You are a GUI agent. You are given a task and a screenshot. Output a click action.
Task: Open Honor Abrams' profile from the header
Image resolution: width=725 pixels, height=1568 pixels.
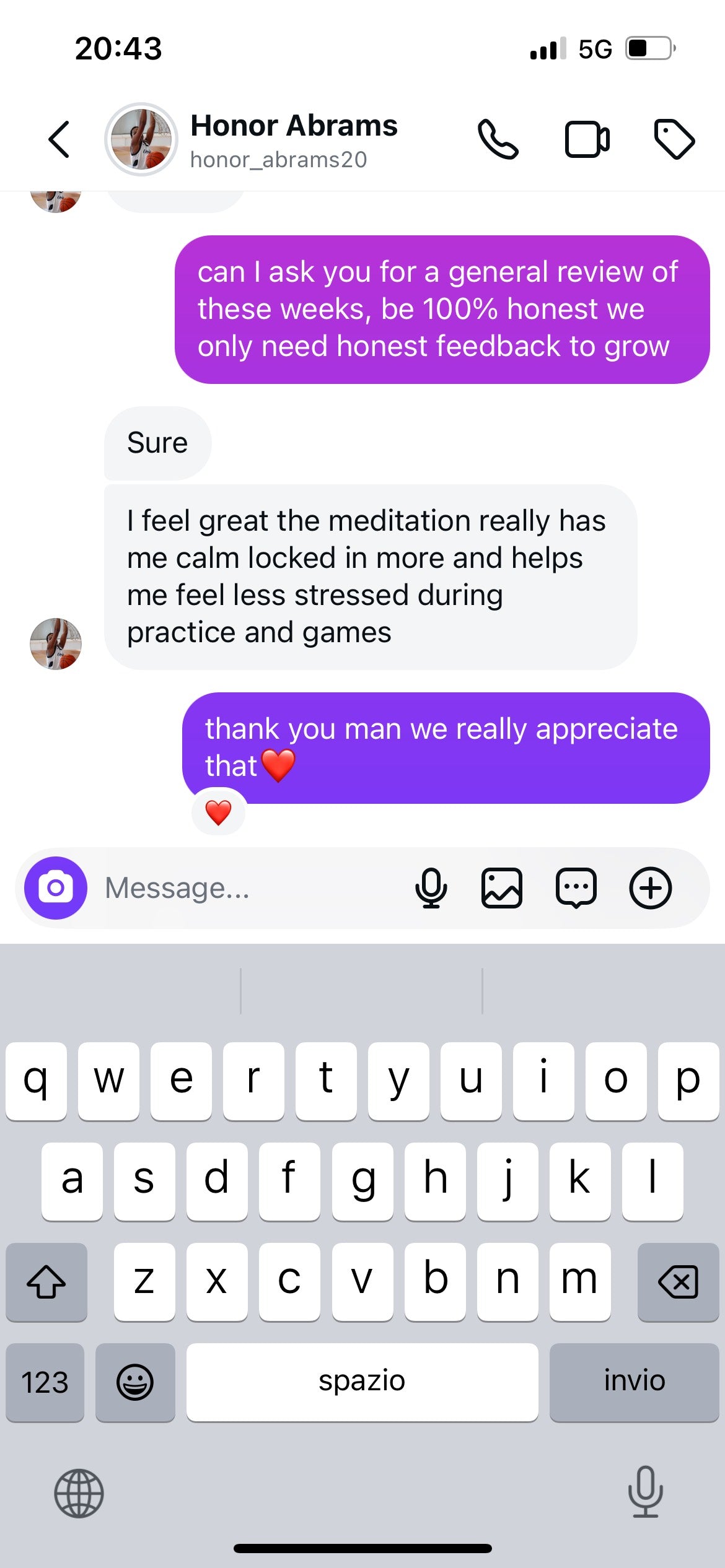pyautogui.click(x=294, y=140)
